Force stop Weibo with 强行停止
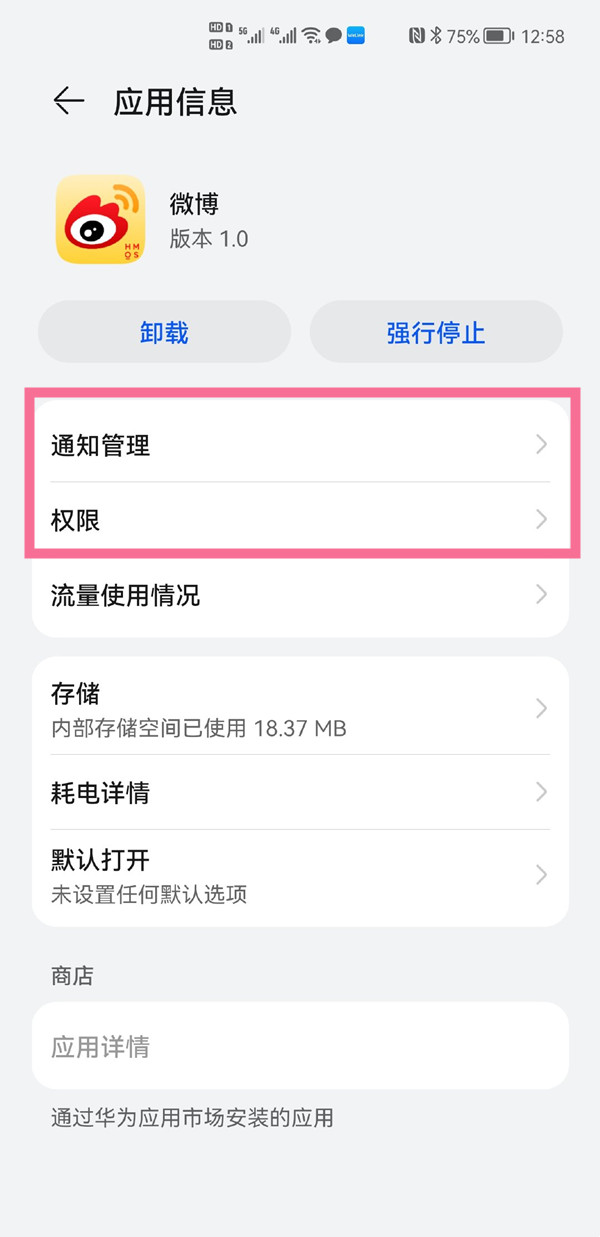This screenshot has width=600, height=1237. click(436, 332)
